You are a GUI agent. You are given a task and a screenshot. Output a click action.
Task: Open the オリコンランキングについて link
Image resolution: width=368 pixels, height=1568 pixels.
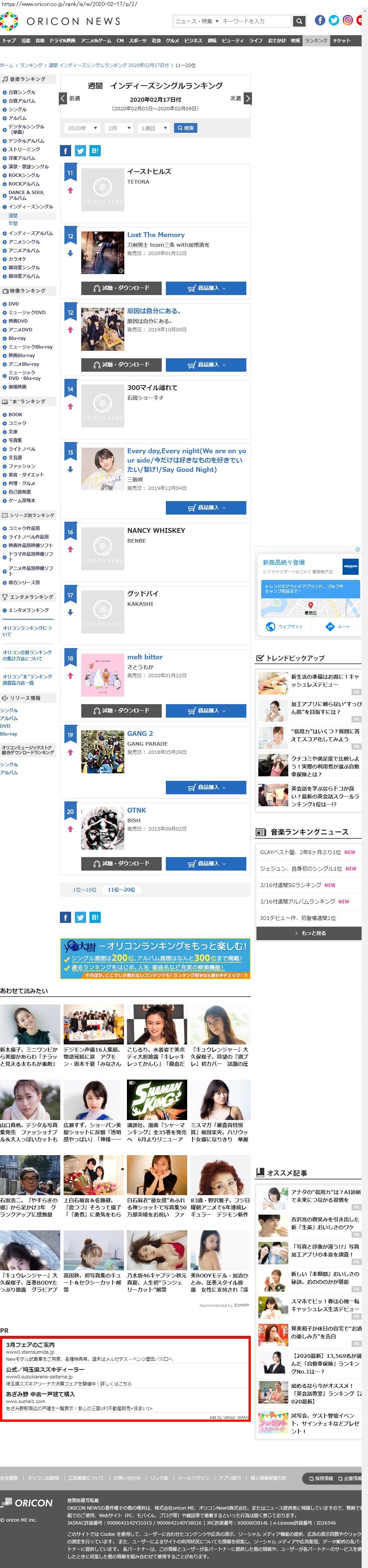coord(27,630)
